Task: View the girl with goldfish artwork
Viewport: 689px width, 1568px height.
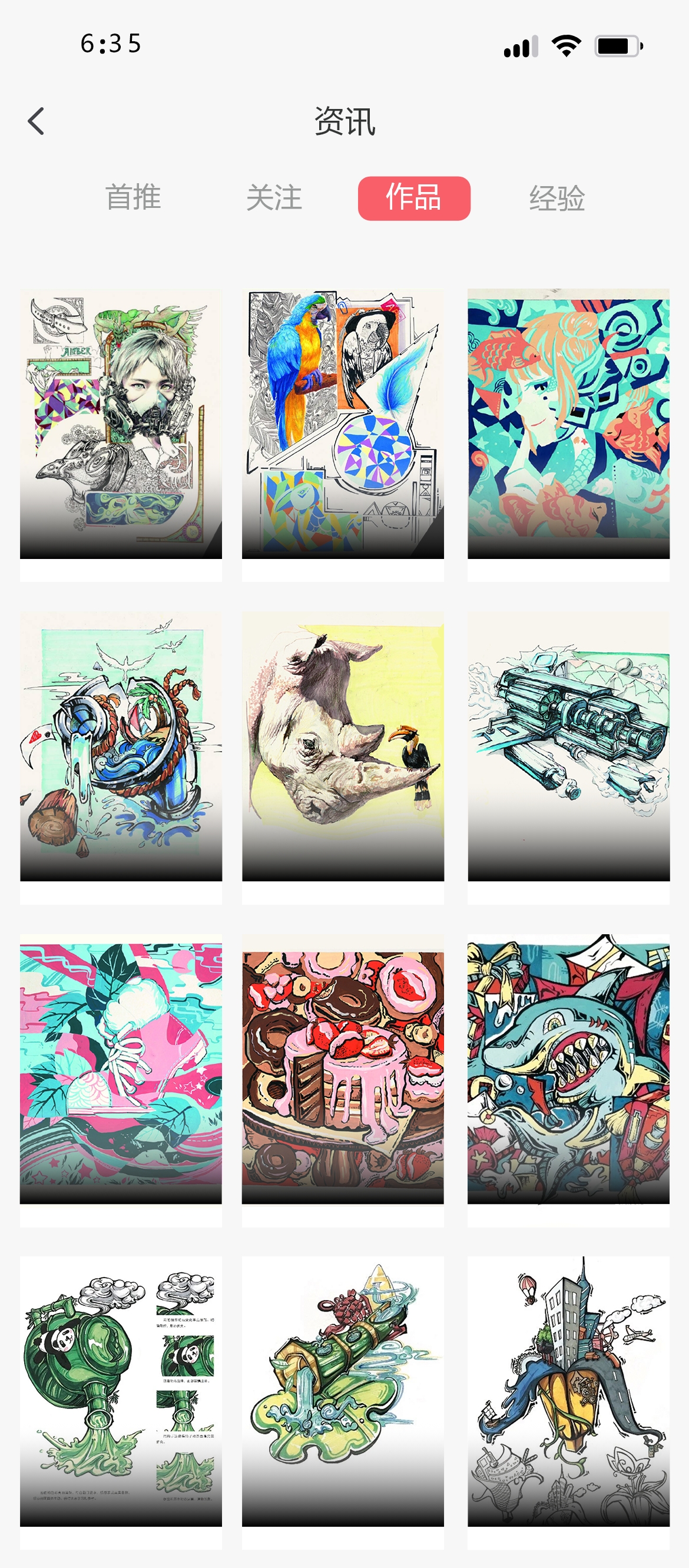Action: (x=568, y=424)
